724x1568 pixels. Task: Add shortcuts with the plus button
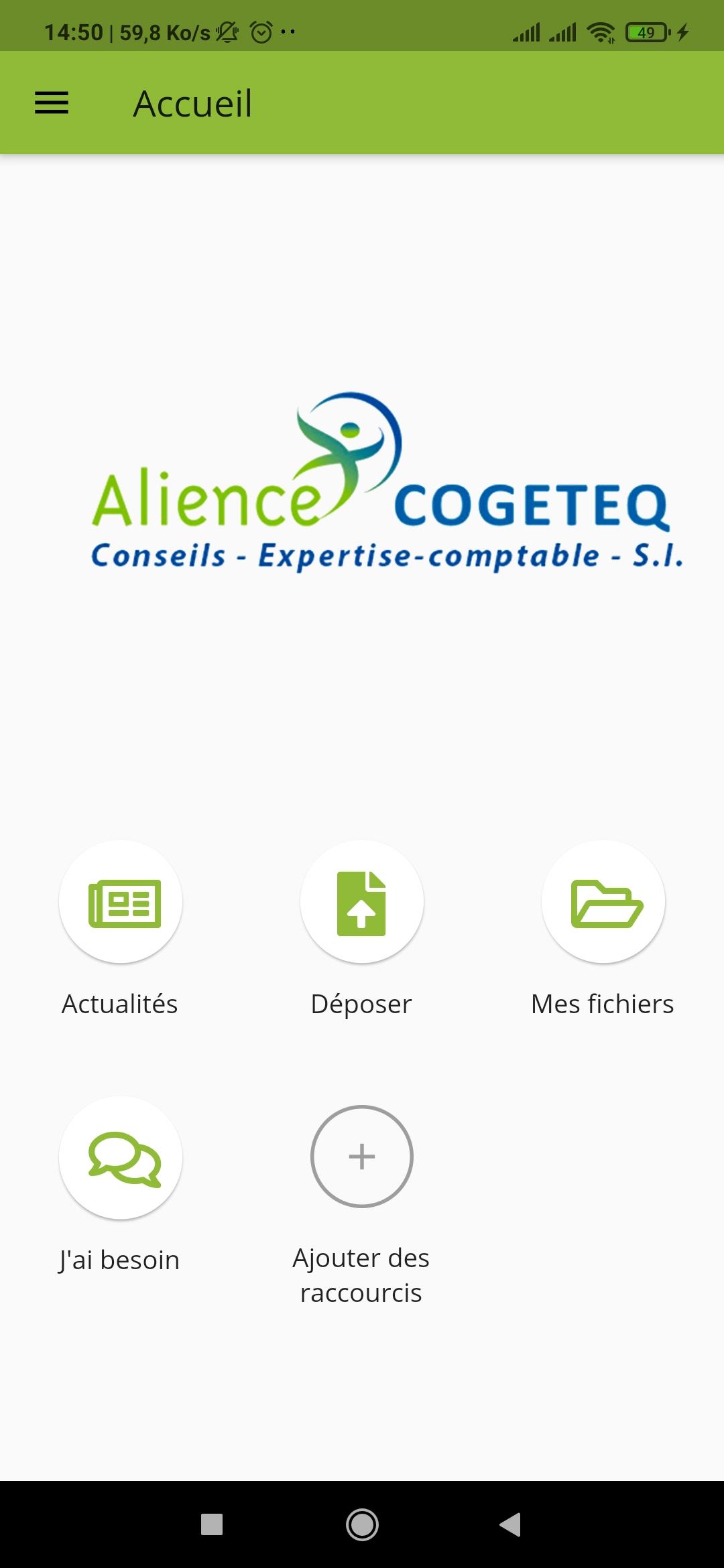pyautogui.click(x=362, y=1157)
